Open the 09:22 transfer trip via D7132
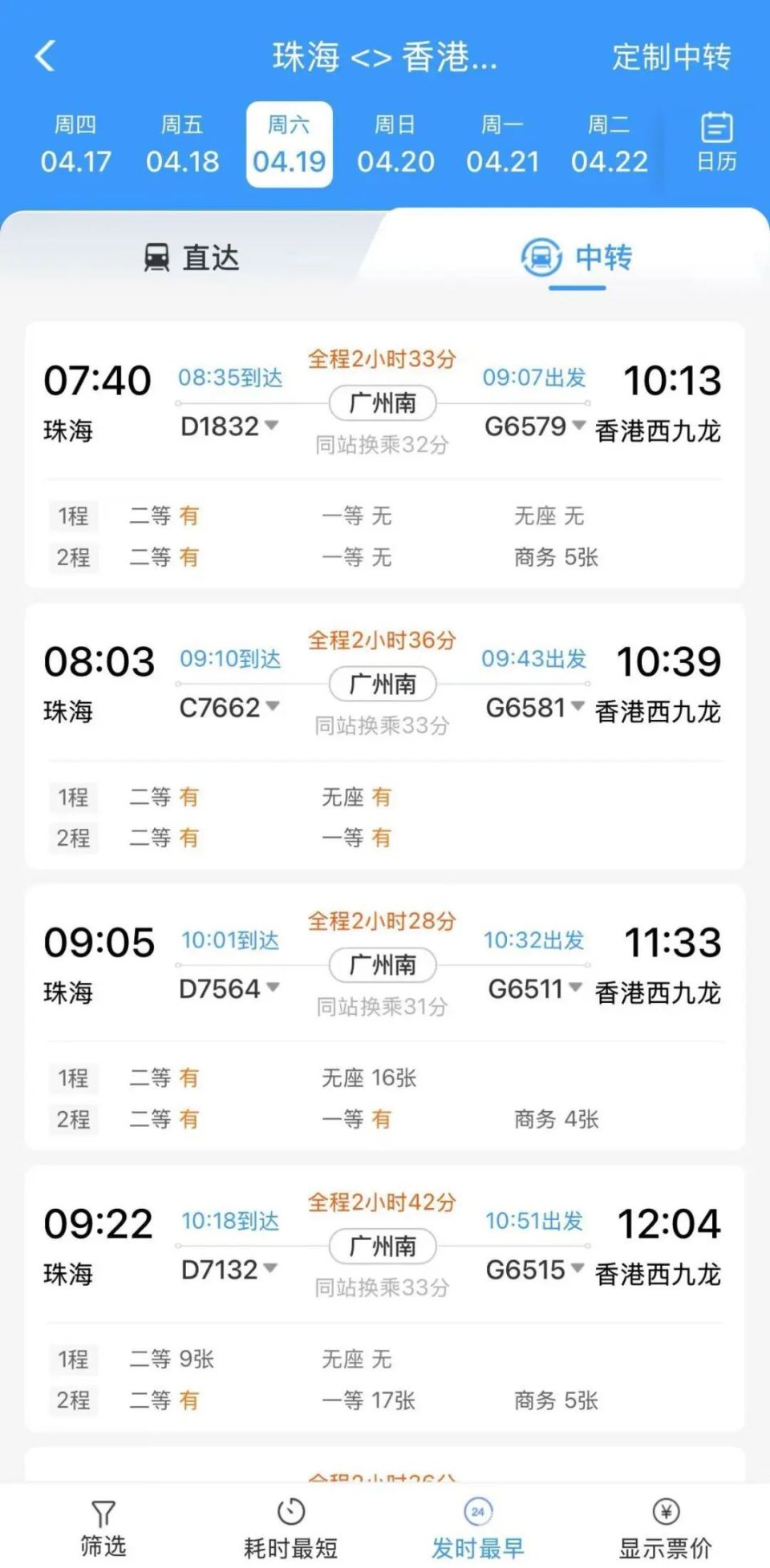The width and height of the screenshot is (770, 1568). point(385,1299)
